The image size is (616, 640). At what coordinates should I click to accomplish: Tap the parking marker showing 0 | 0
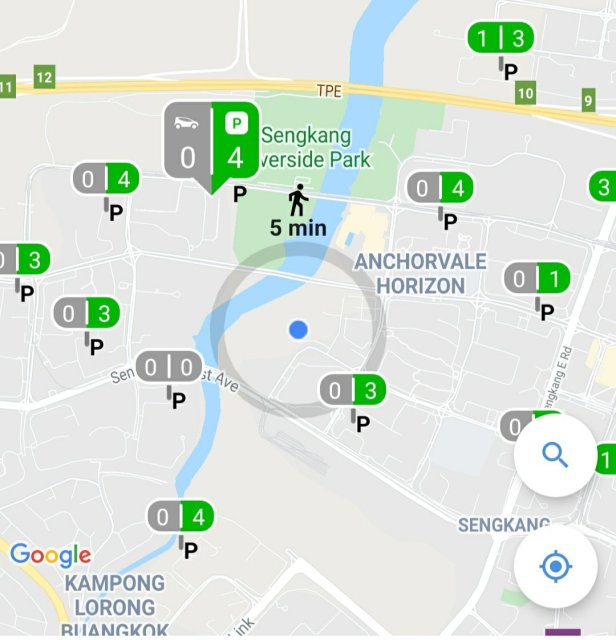point(168,367)
